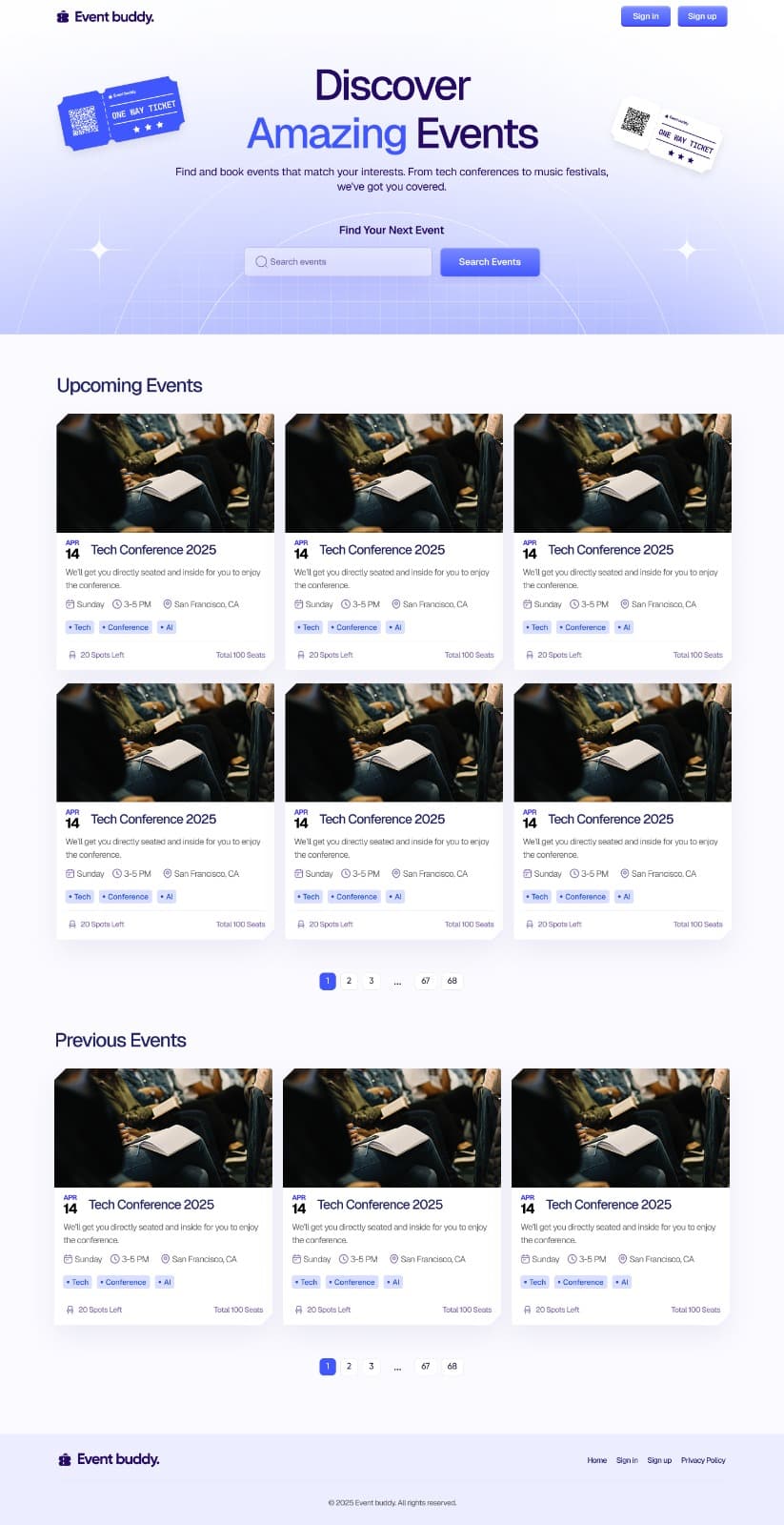Click the Search Events button
The height and width of the screenshot is (1525, 784).
click(x=490, y=261)
